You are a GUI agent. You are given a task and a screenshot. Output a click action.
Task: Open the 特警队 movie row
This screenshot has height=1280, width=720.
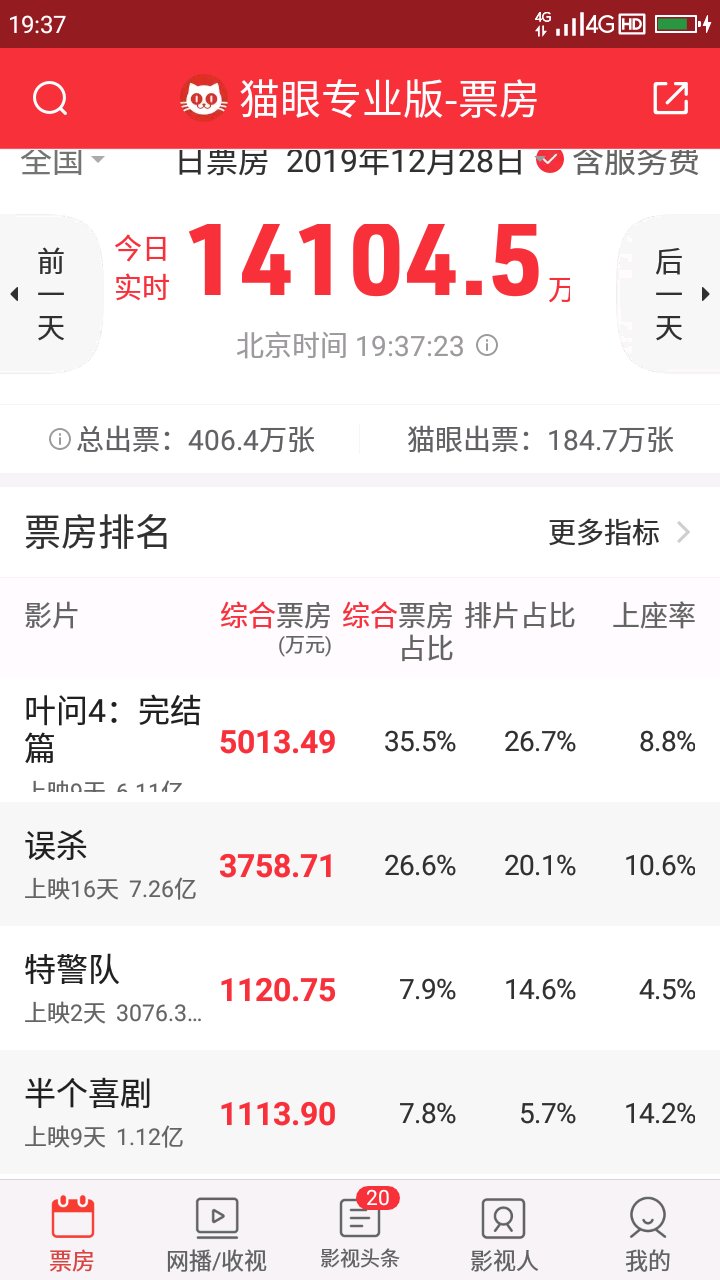[360, 988]
